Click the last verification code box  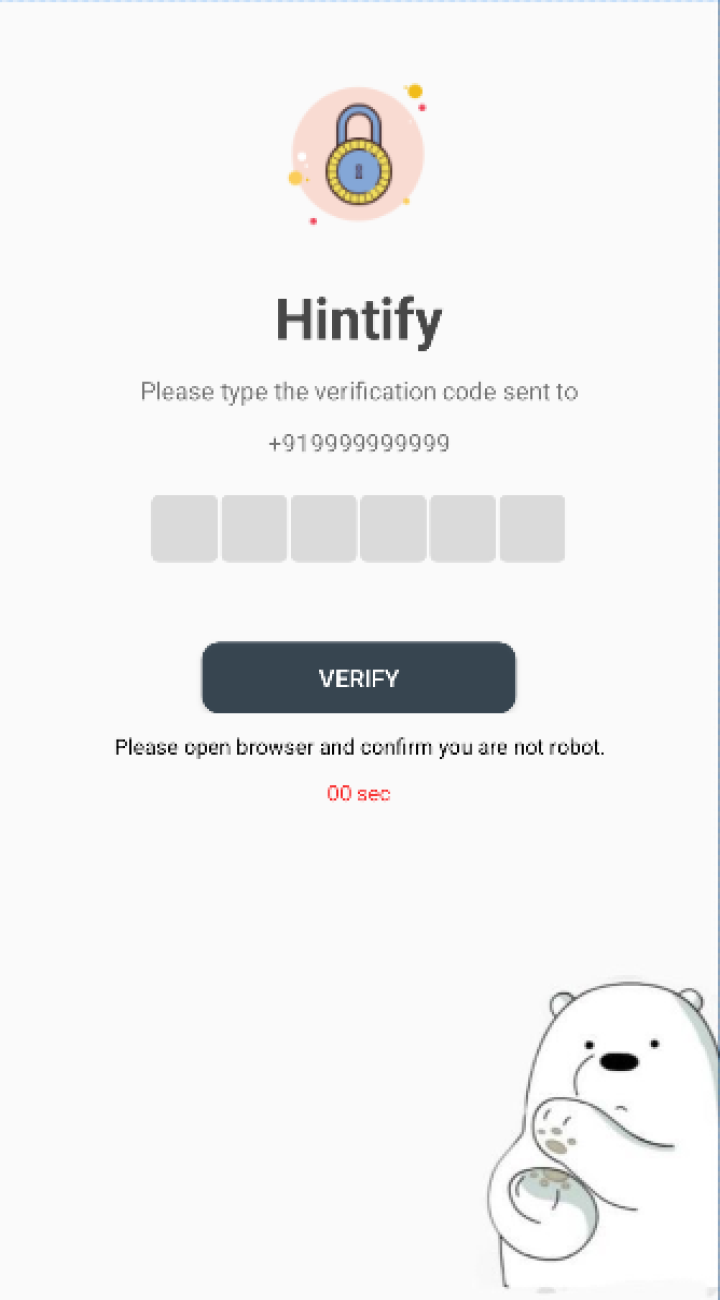pos(532,528)
